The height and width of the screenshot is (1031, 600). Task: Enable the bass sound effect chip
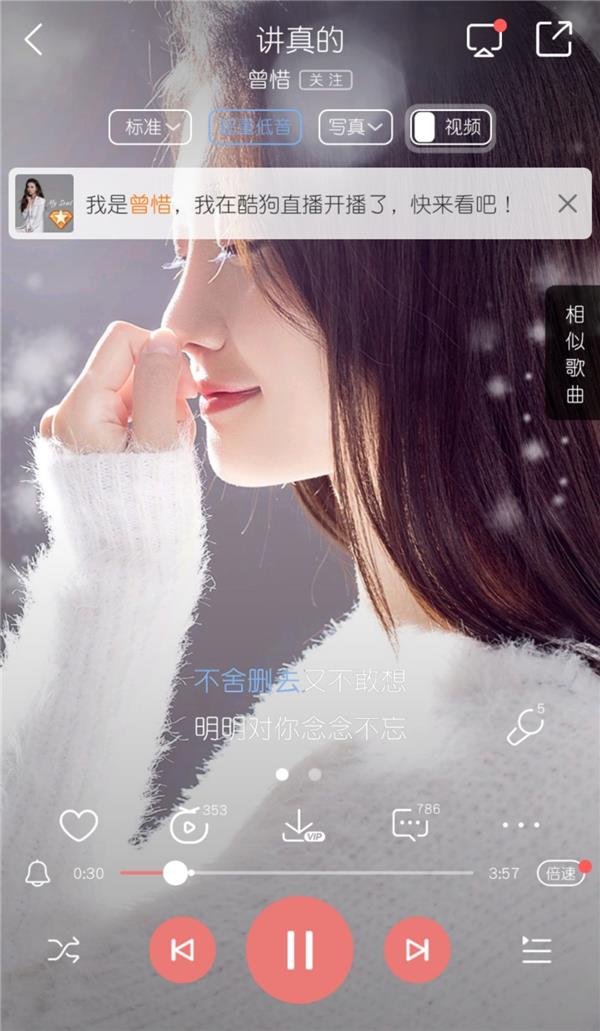[x=254, y=127]
